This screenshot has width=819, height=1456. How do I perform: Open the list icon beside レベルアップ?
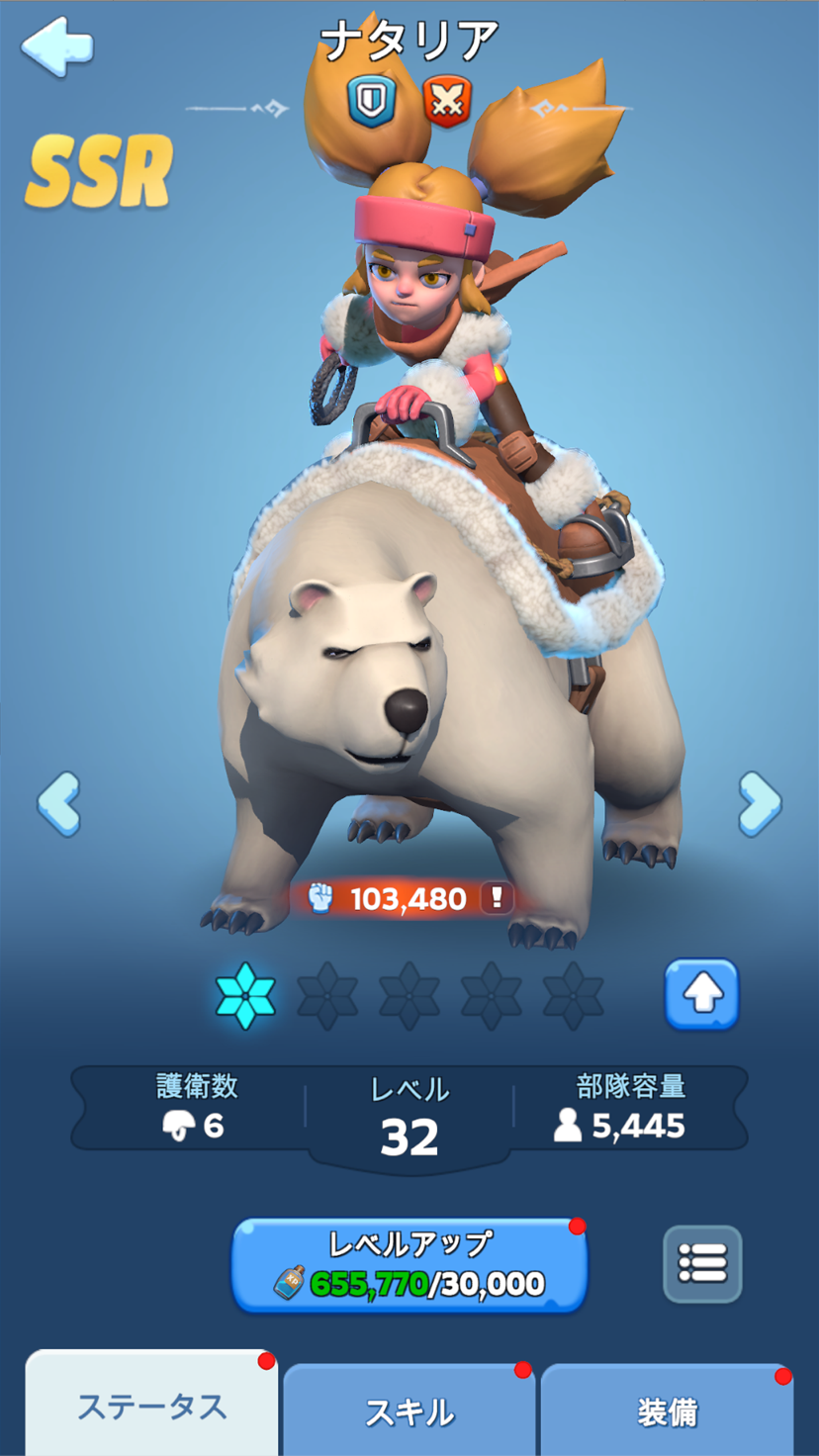tap(702, 1263)
